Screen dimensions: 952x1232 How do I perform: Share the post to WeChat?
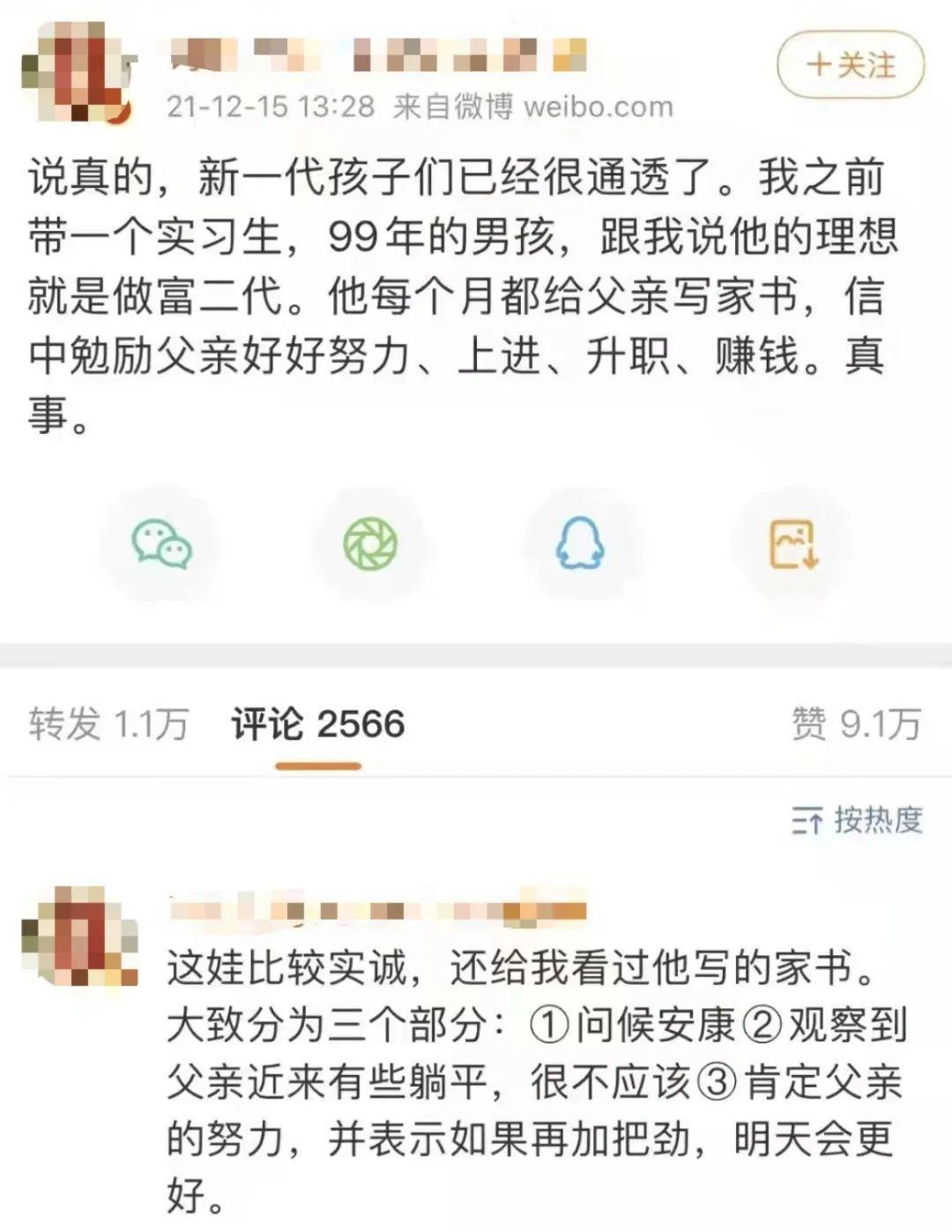coord(161,543)
